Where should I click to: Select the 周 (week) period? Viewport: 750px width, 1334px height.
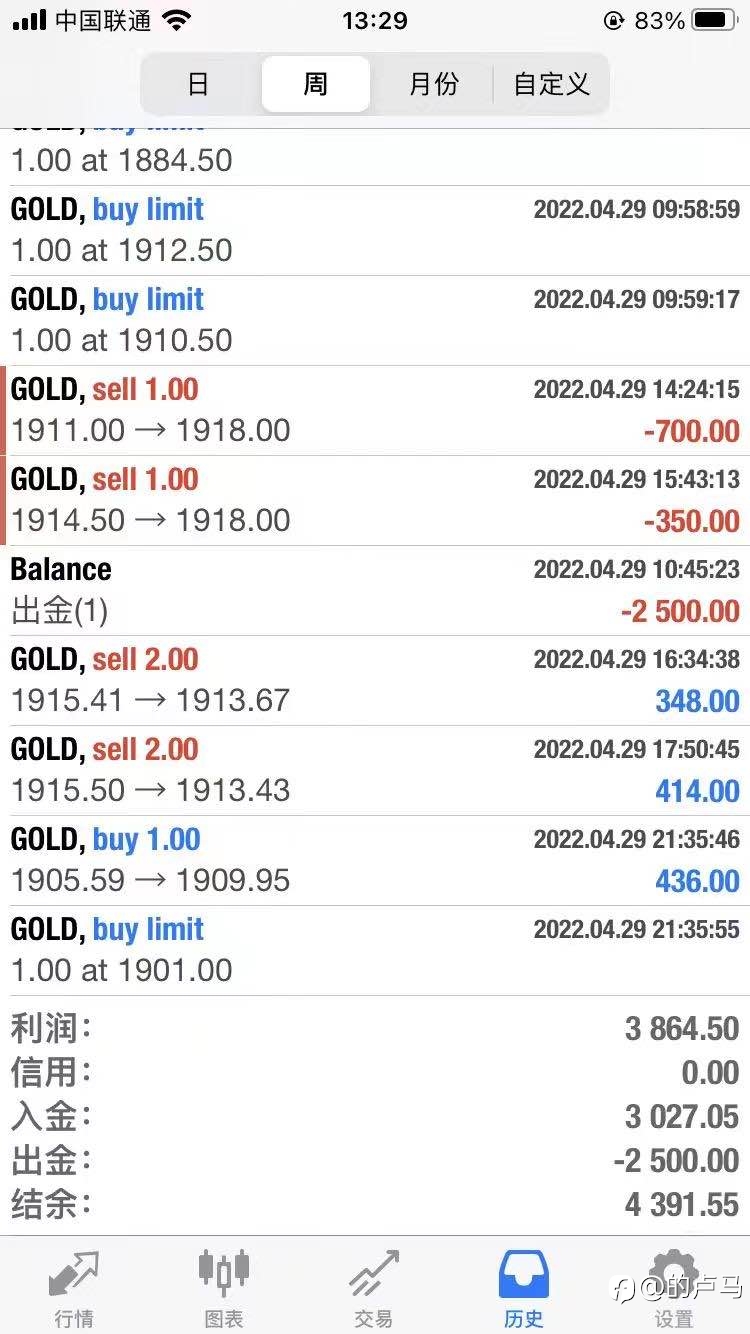coord(316,84)
